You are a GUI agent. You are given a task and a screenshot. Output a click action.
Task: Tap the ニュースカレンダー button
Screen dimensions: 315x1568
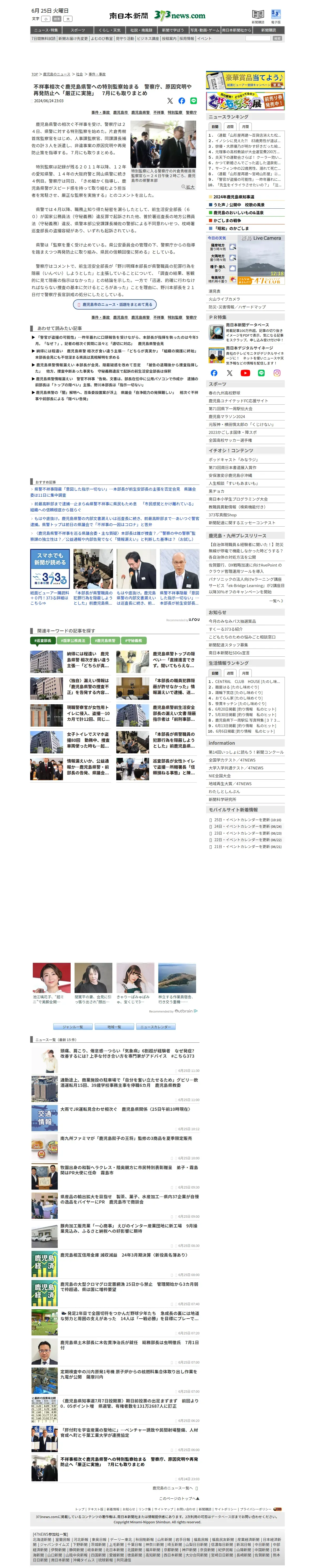tap(156, 1027)
